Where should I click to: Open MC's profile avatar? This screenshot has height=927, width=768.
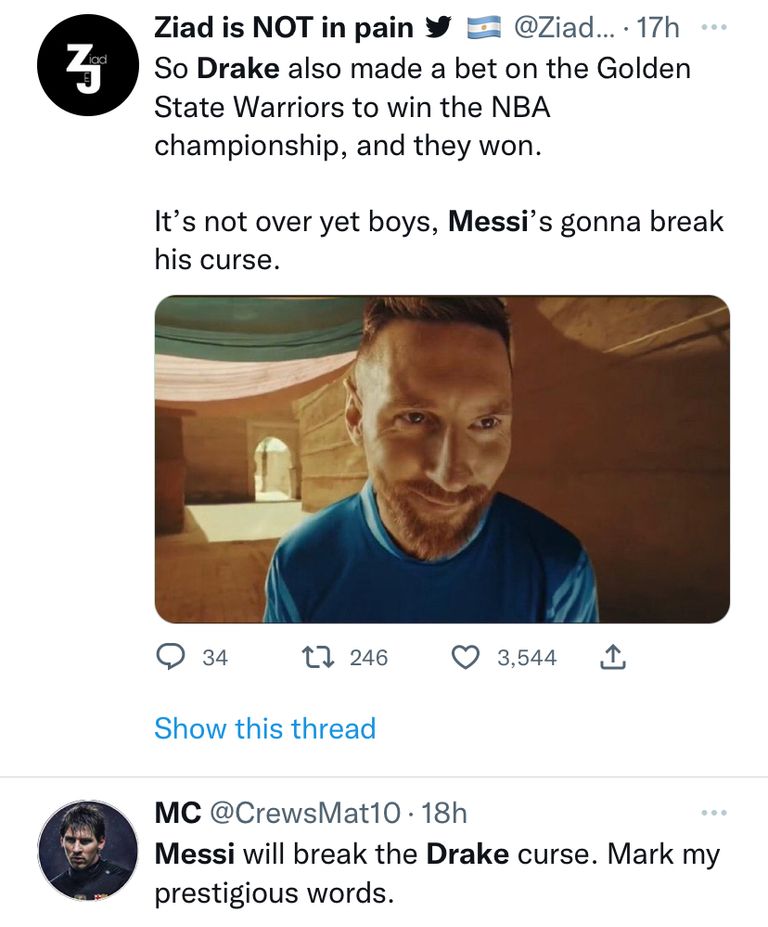[86, 850]
